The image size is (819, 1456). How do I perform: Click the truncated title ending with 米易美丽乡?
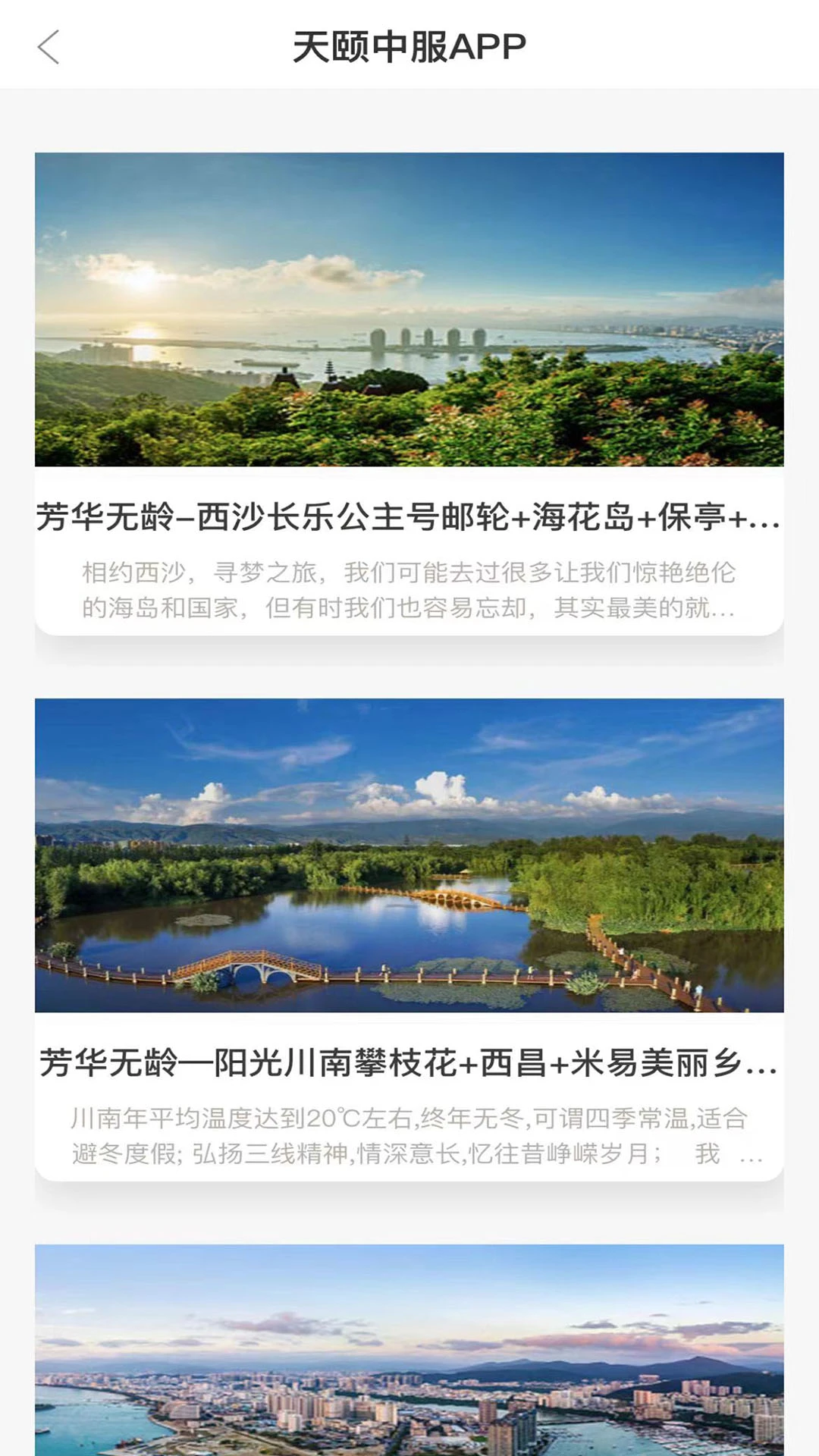(409, 1065)
